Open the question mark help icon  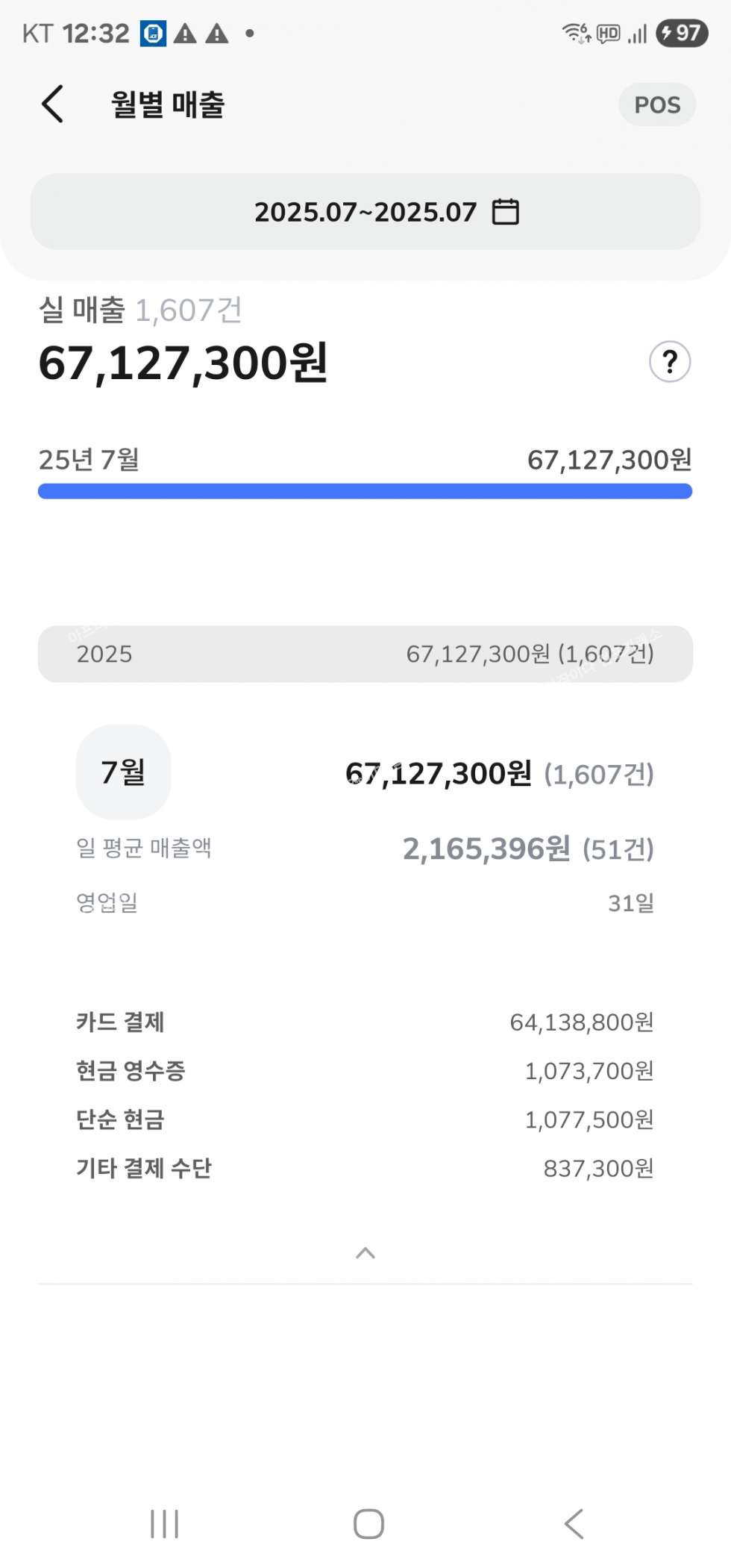tap(670, 362)
